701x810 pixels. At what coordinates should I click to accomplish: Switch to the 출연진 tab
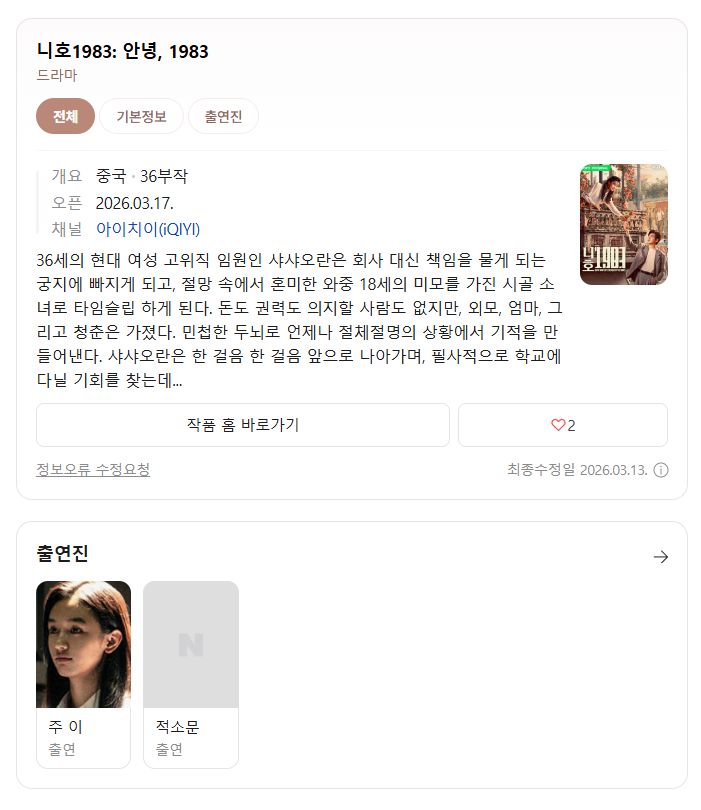[x=223, y=116]
